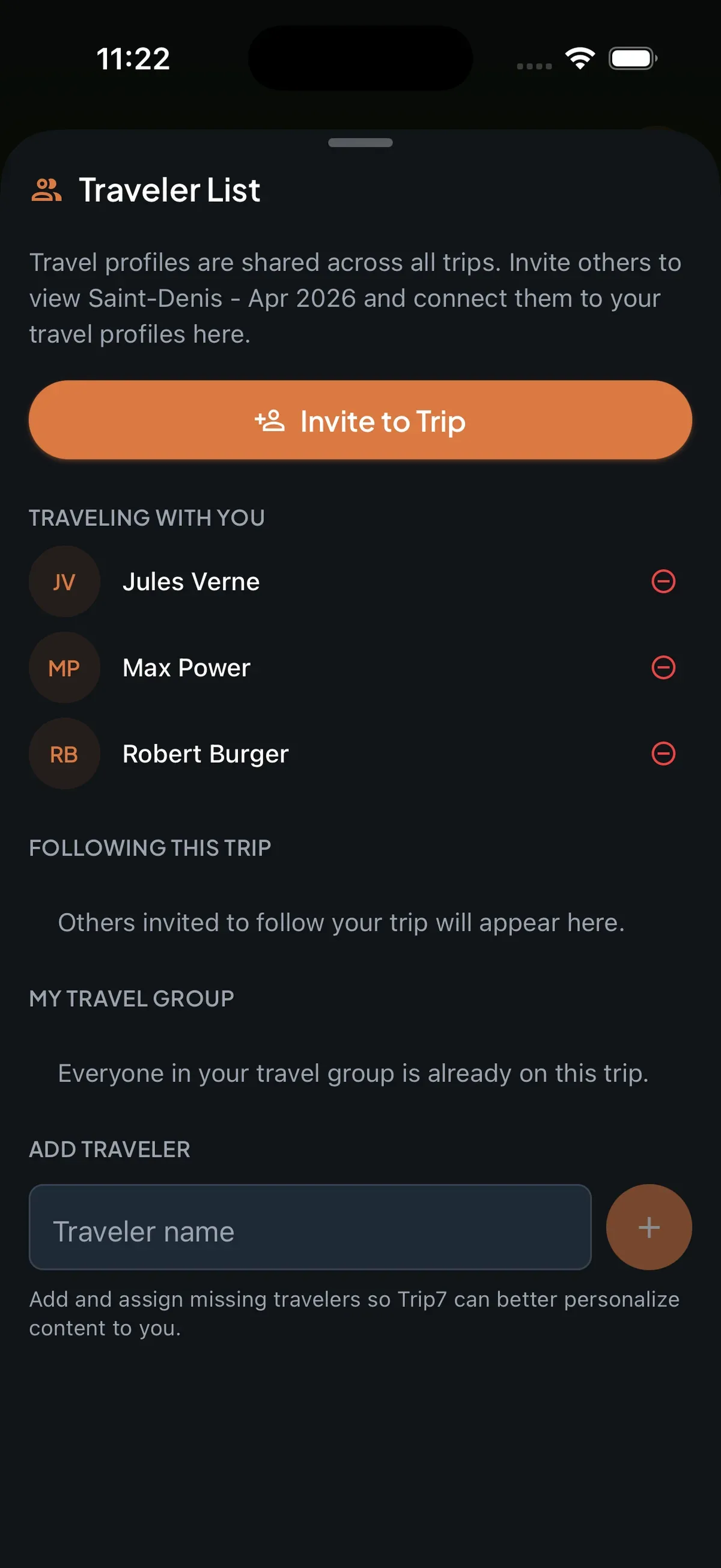Tap the sheet grab handle at the top

point(360,142)
